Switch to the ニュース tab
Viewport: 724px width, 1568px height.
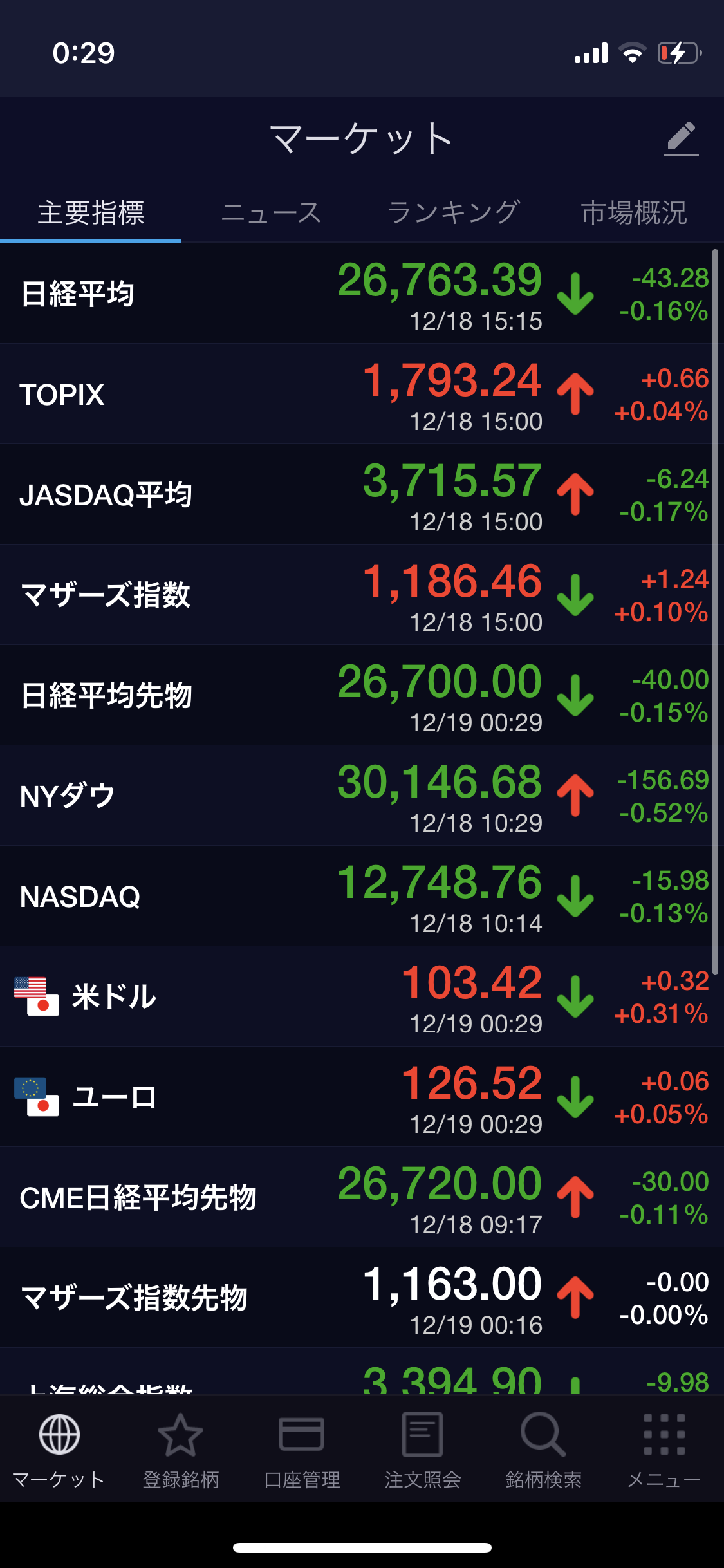click(271, 212)
